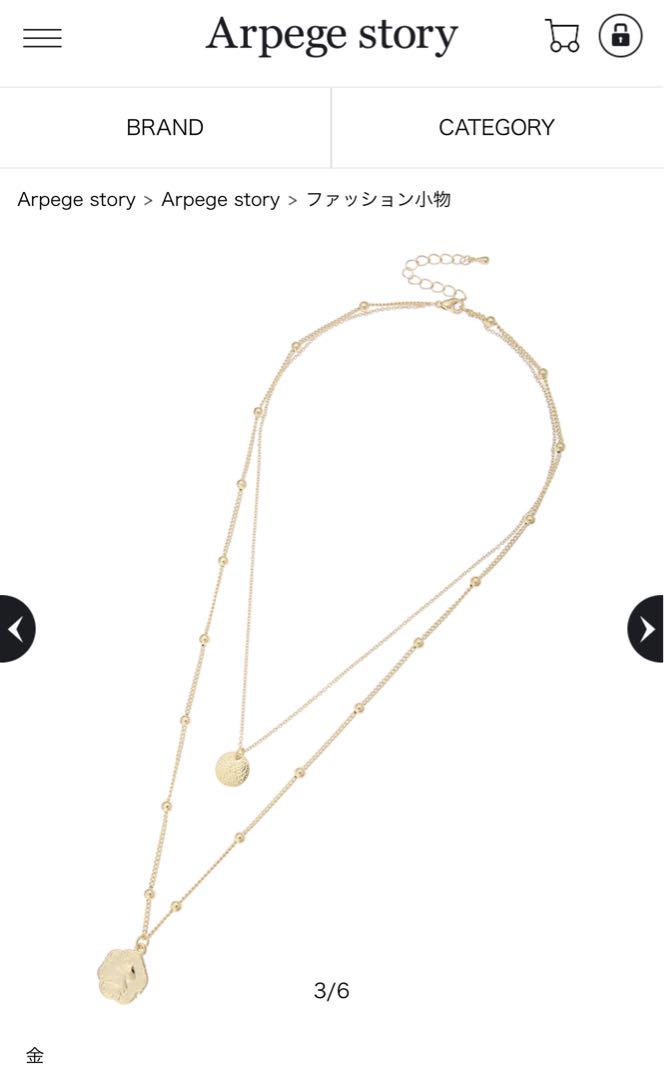
Task: Open ファッション小物 breadcrumb category
Action: (378, 199)
